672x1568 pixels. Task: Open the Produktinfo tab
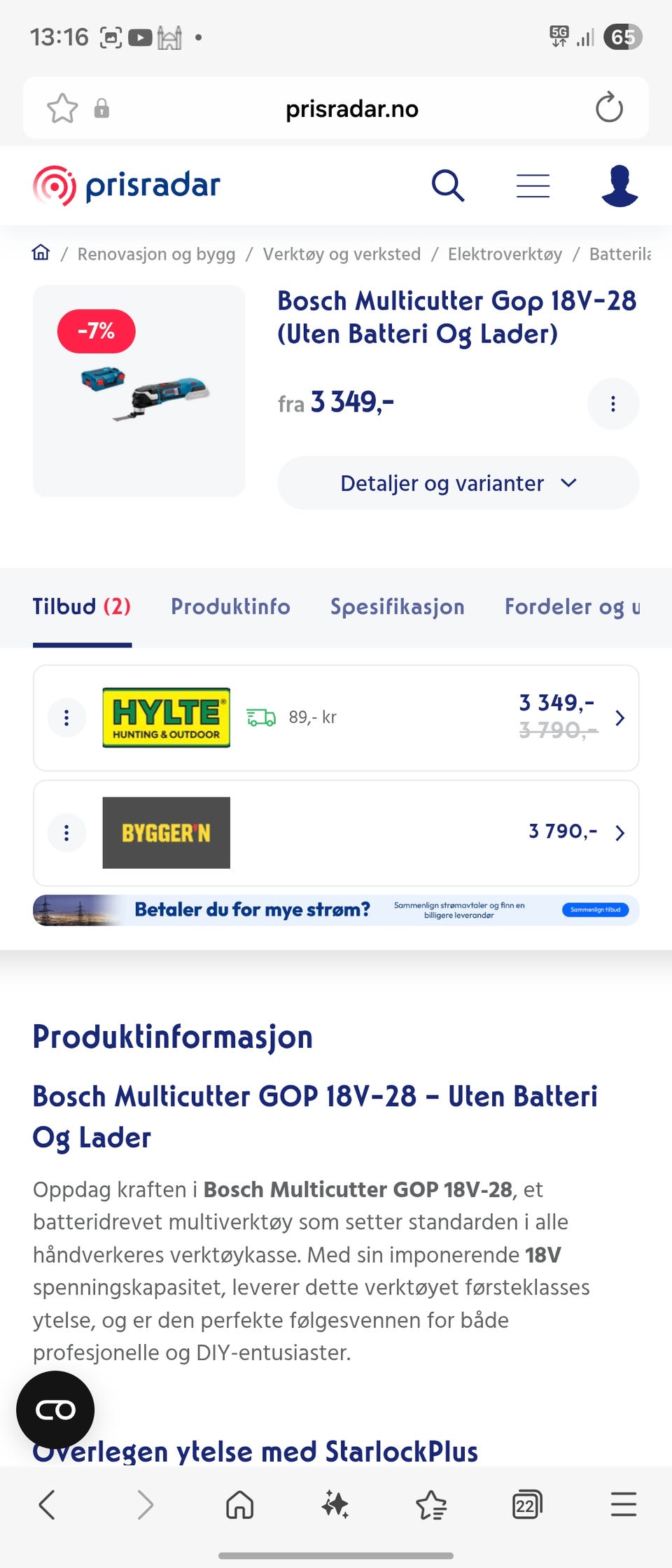tap(230, 607)
